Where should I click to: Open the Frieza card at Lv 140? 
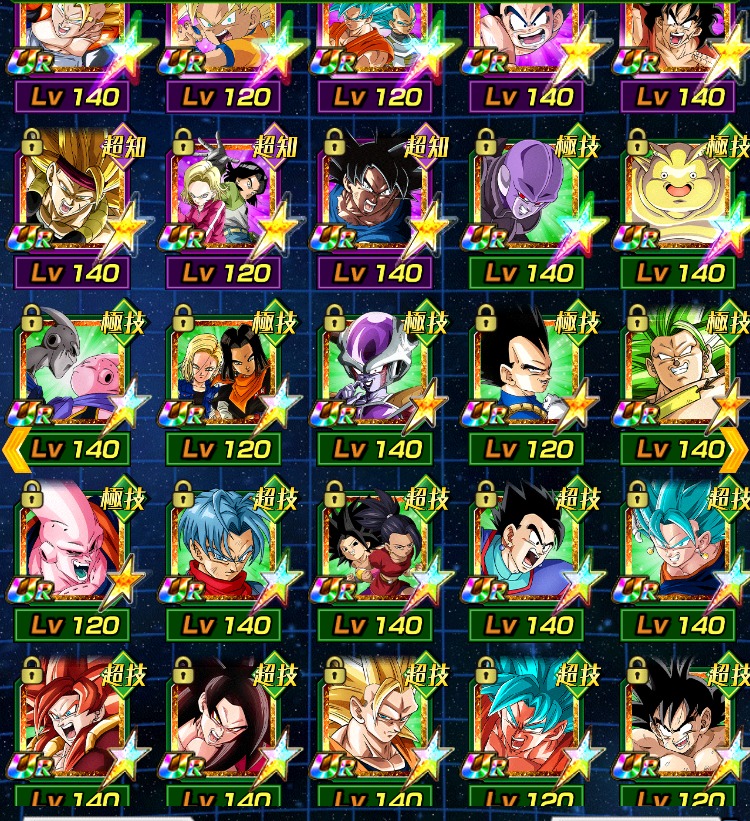[376, 377]
